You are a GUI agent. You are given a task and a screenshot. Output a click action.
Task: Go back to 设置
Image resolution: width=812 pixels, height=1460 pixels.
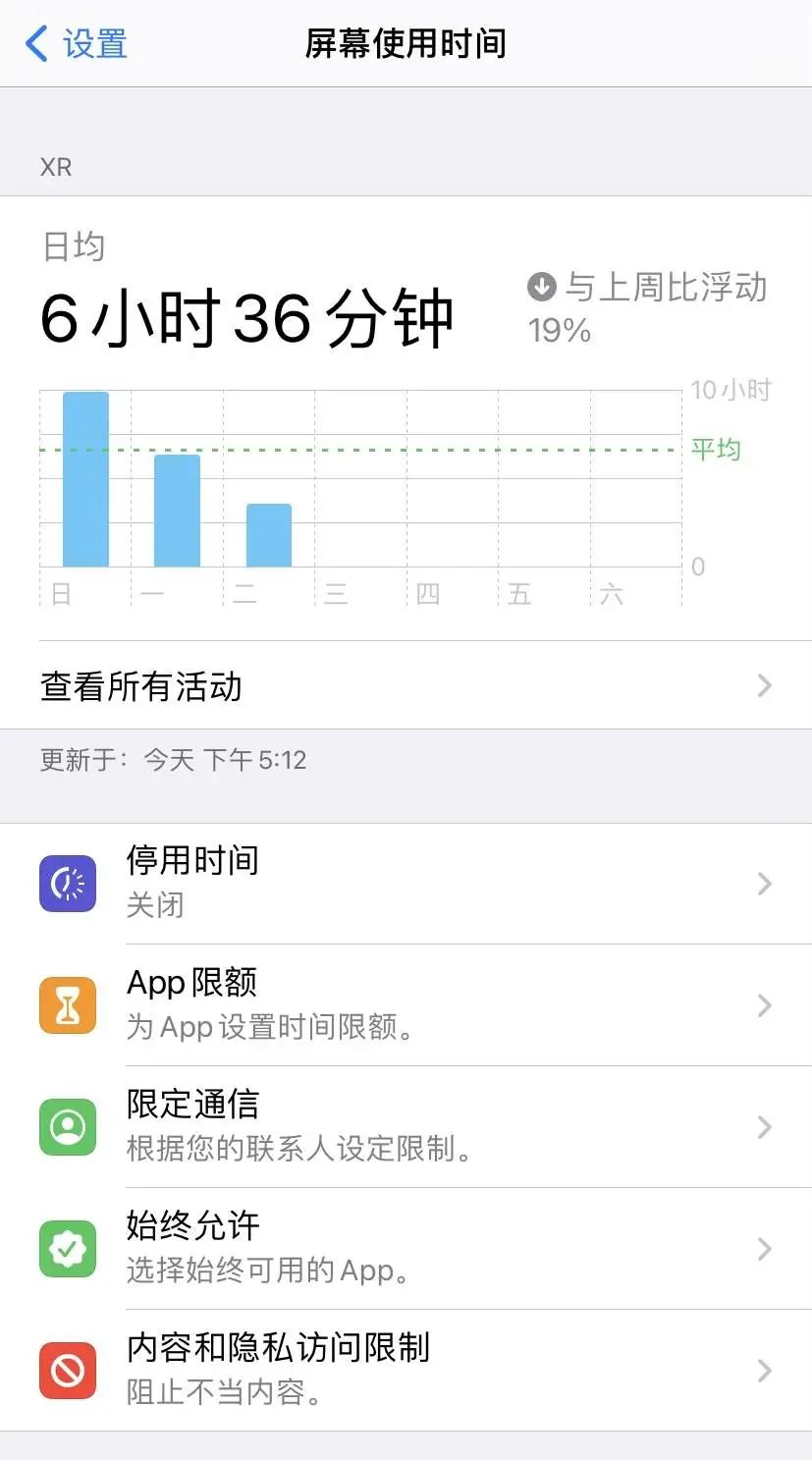(79, 44)
